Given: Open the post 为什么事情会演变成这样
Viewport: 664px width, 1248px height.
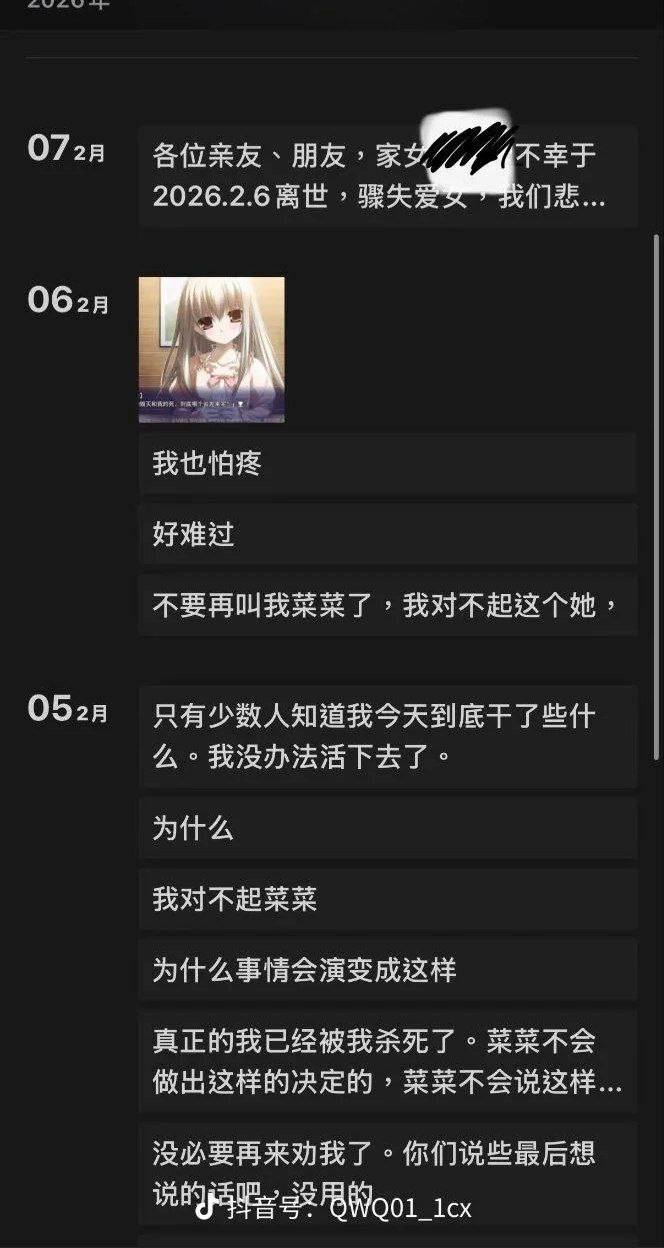Looking at the screenshot, I should pyautogui.click(x=386, y=970).
